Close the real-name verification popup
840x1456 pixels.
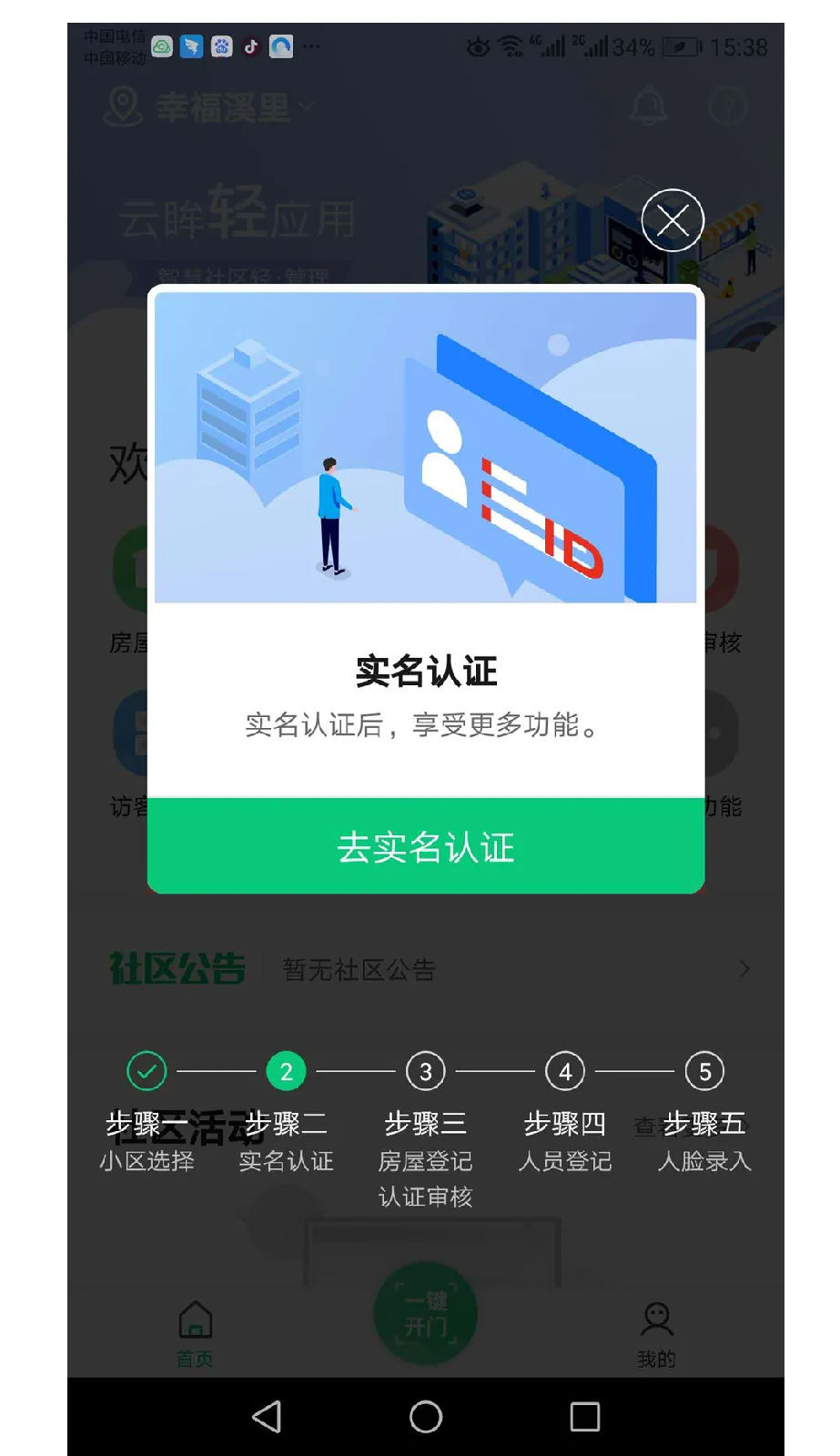[x=672, y=220]
